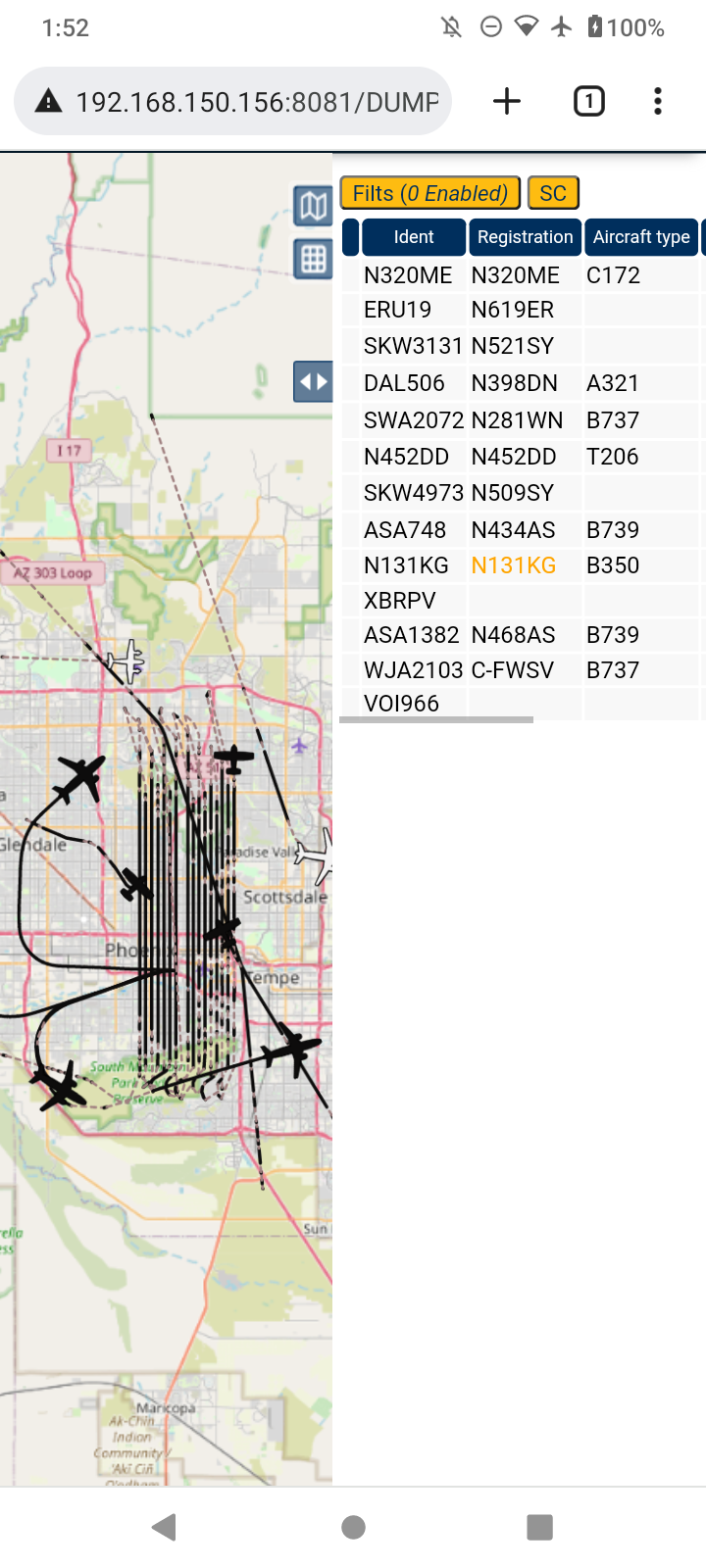Go back using the system back button
706x1568 pixels.
click(165, 1527)
